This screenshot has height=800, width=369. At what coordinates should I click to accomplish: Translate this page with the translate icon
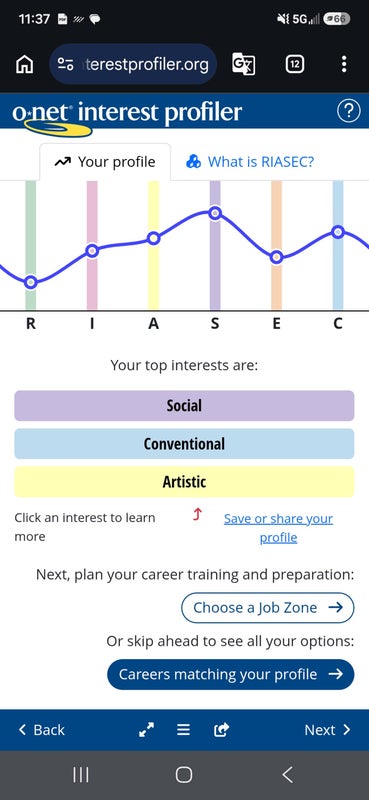tap(243, 64)
